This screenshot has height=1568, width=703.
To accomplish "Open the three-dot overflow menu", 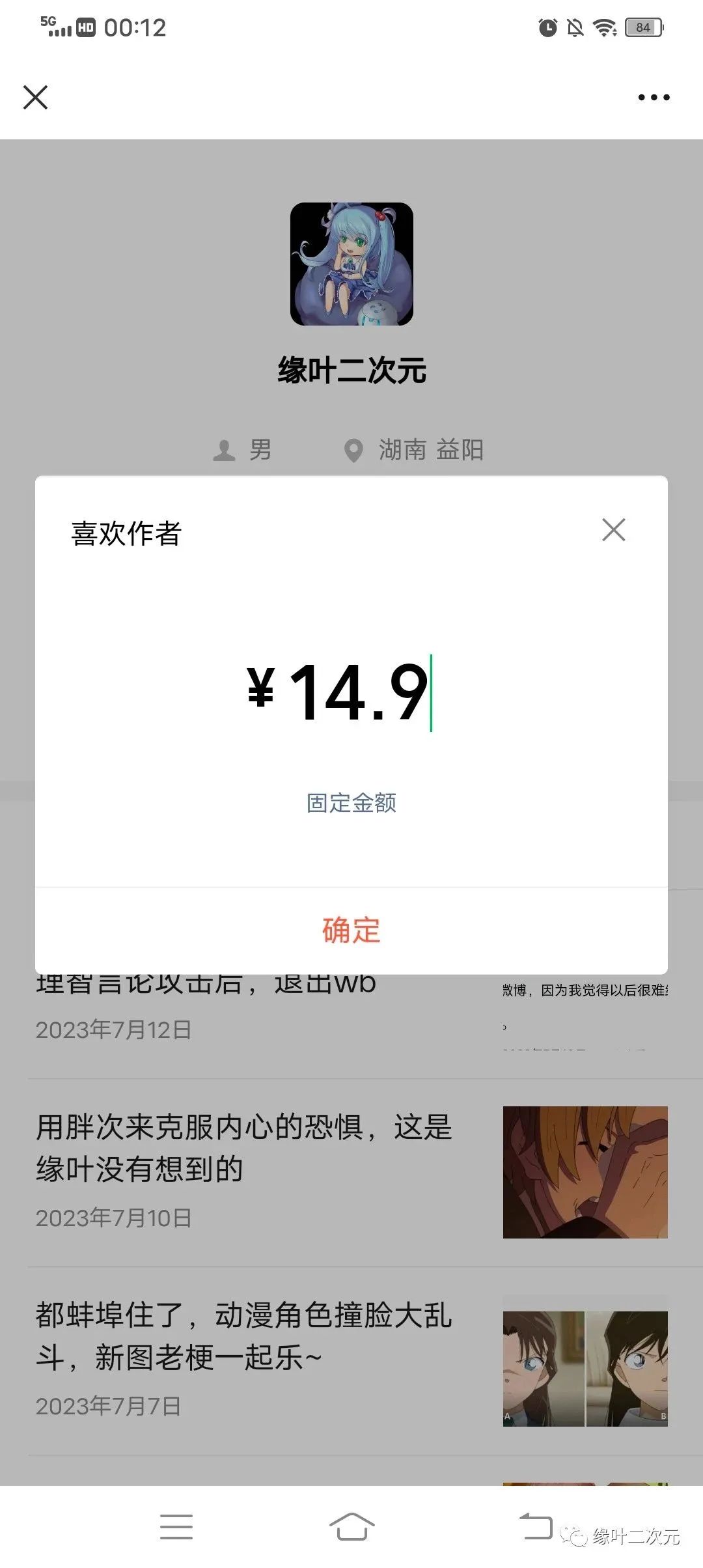I will click(654, 97).
